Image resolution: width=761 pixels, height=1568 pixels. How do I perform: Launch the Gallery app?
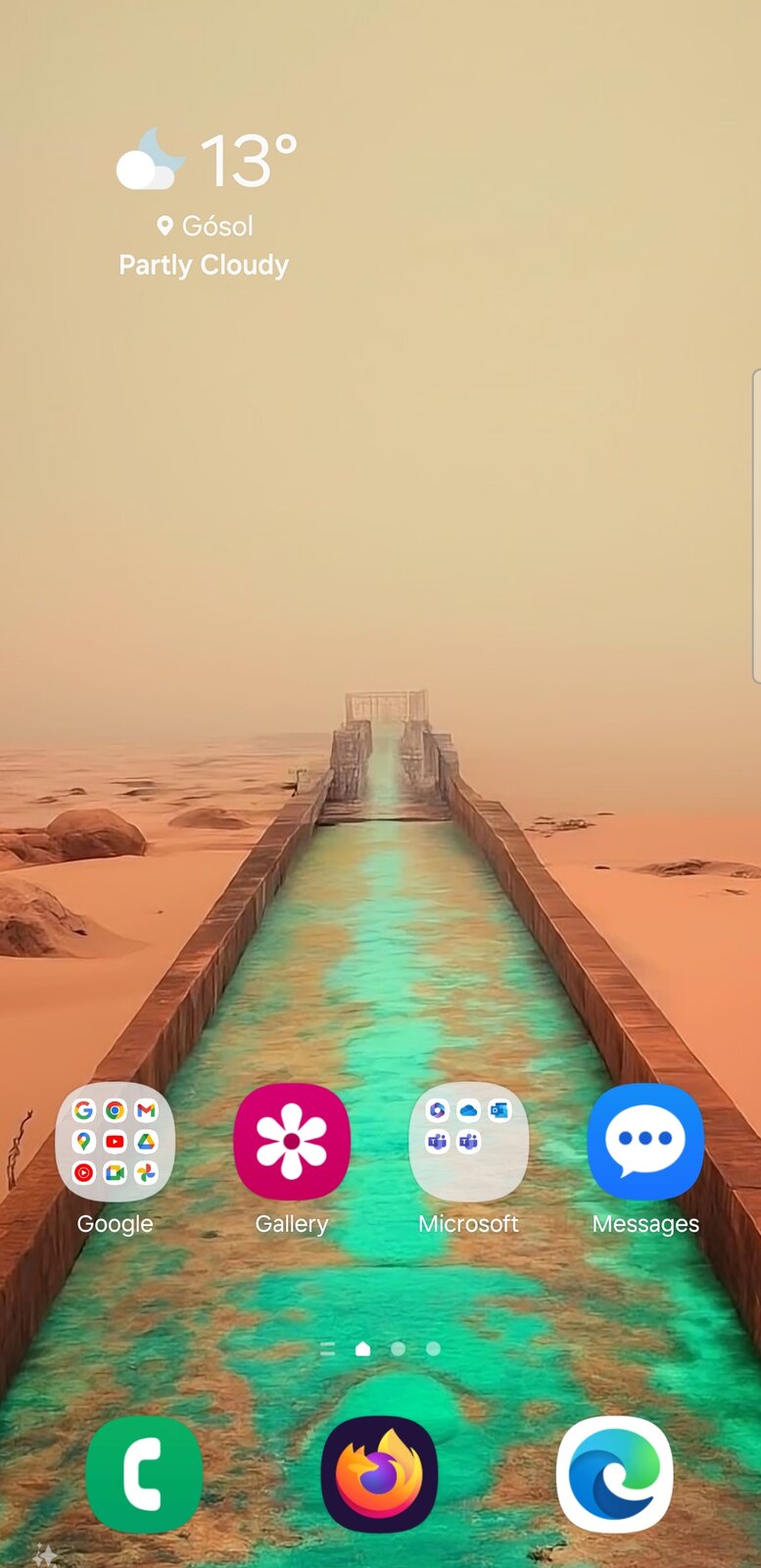292,1142
